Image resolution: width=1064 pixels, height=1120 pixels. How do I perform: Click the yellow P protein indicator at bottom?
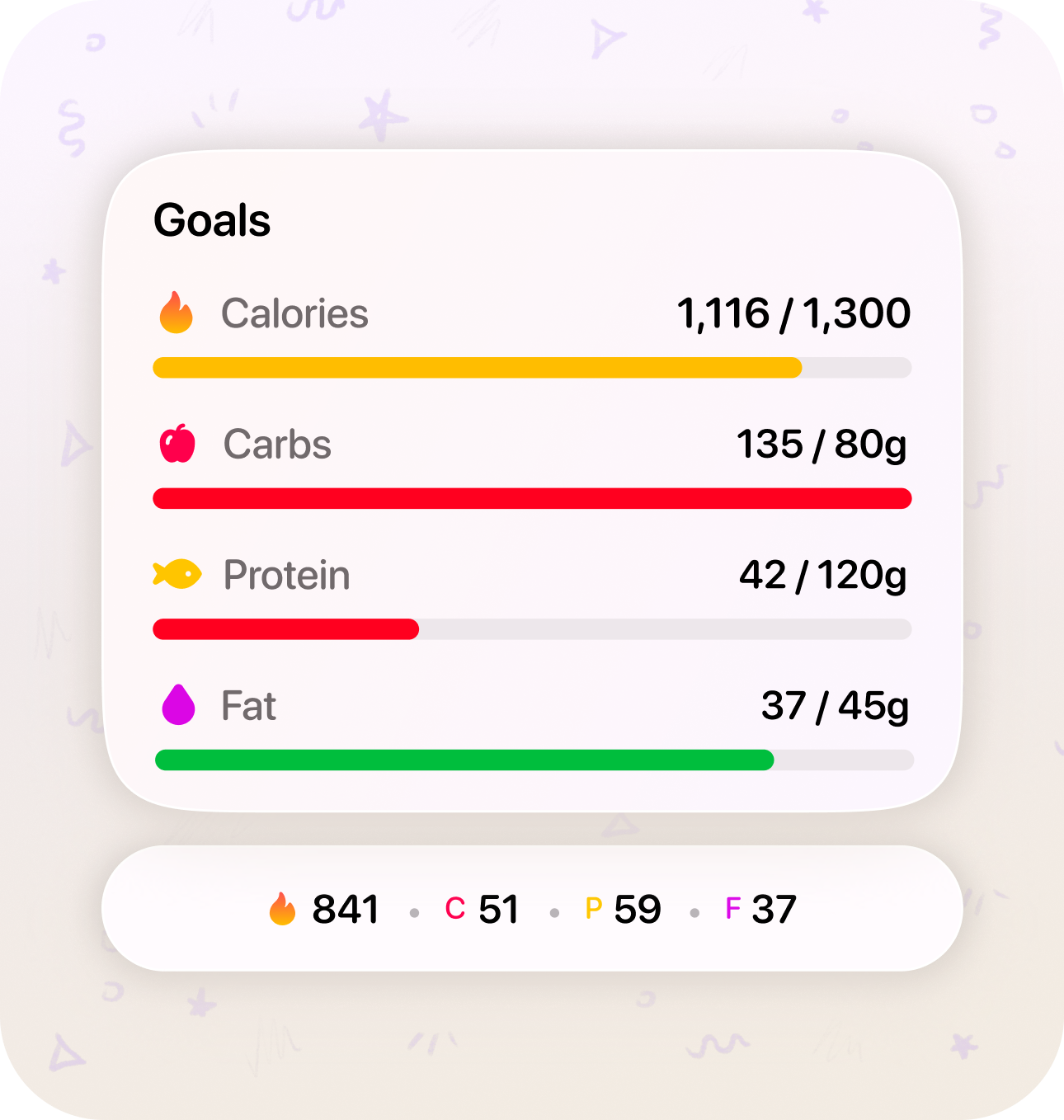[x=596, y=908]
